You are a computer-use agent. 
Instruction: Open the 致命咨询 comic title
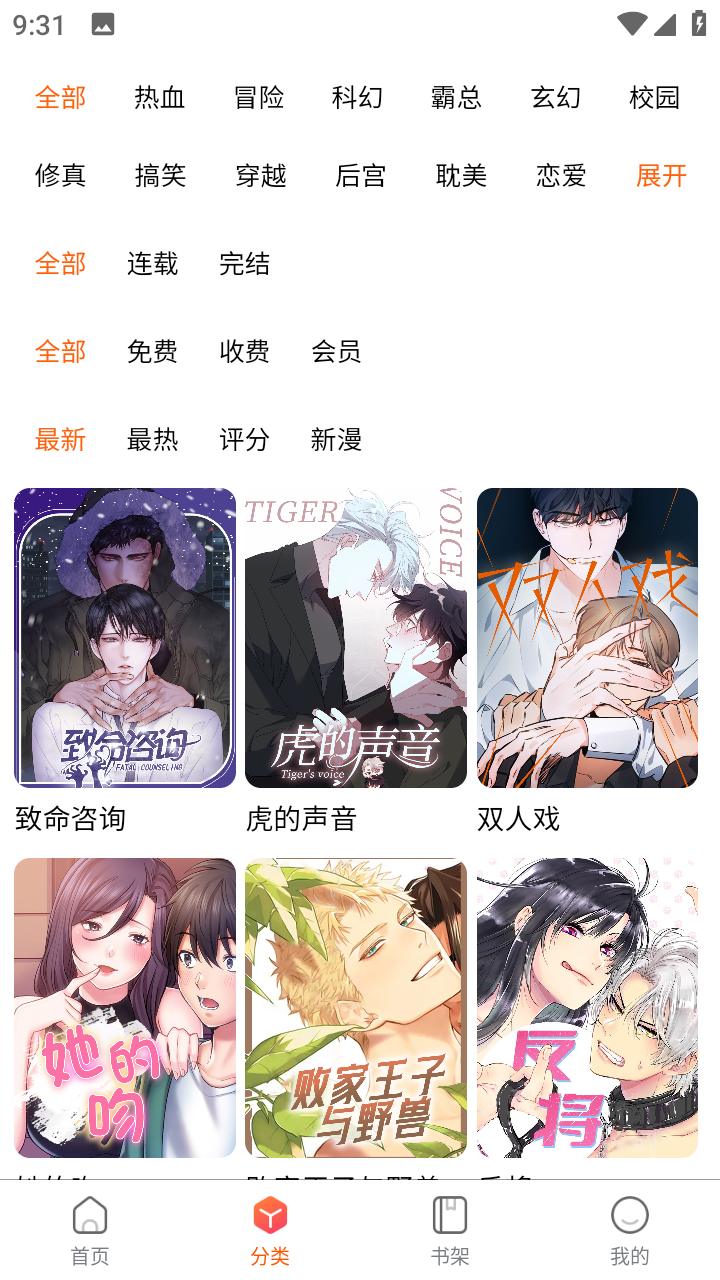(x=72, y=819)
